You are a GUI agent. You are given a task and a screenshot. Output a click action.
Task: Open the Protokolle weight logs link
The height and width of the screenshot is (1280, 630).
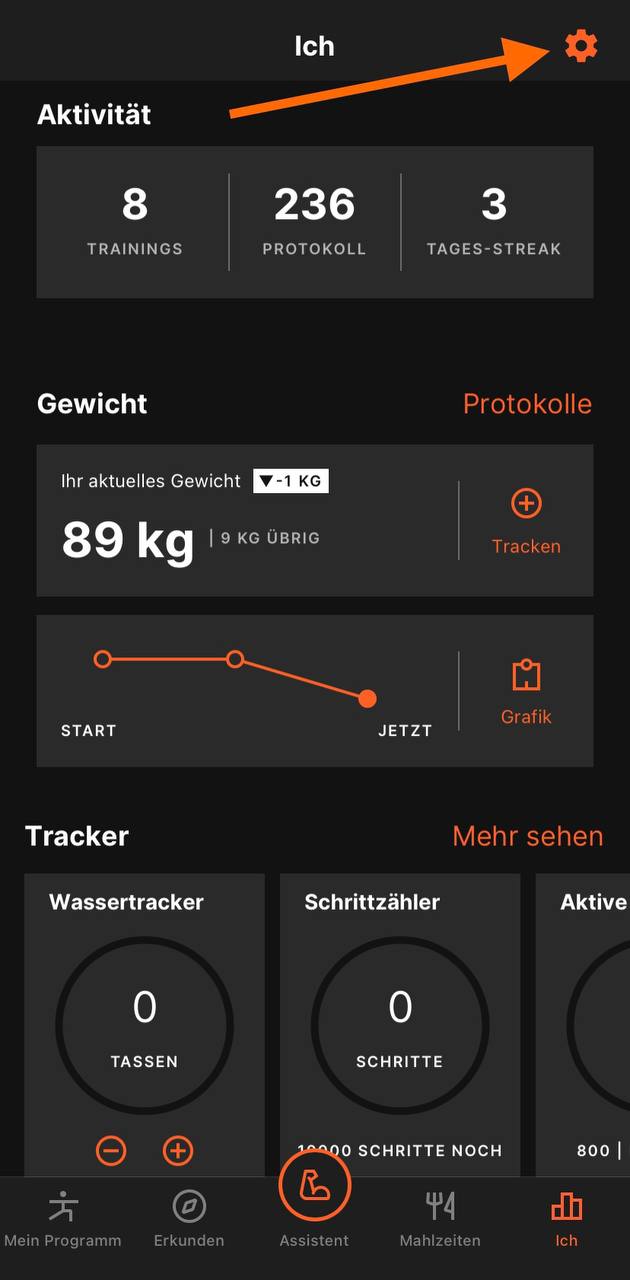pos(527,404)
